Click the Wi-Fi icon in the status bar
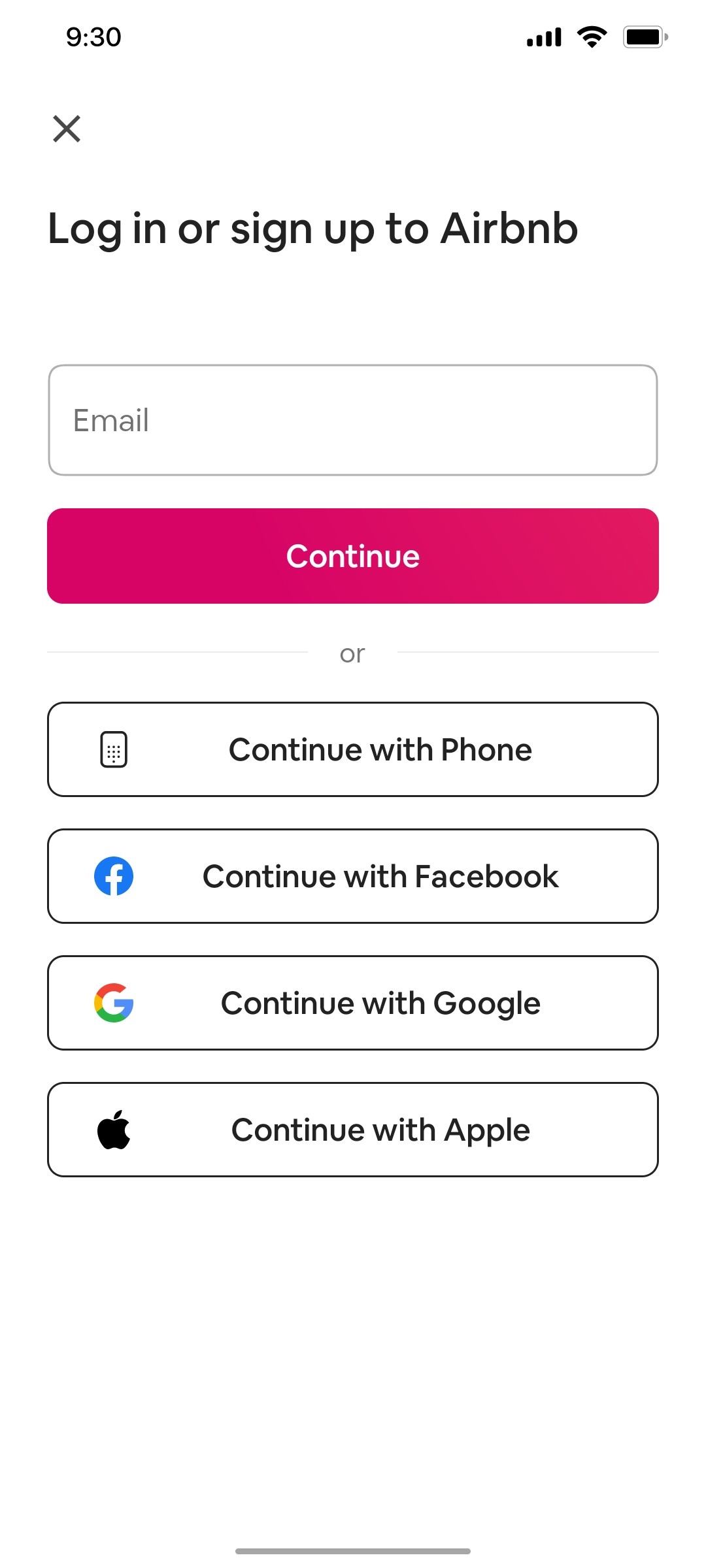 click(592, 37)
